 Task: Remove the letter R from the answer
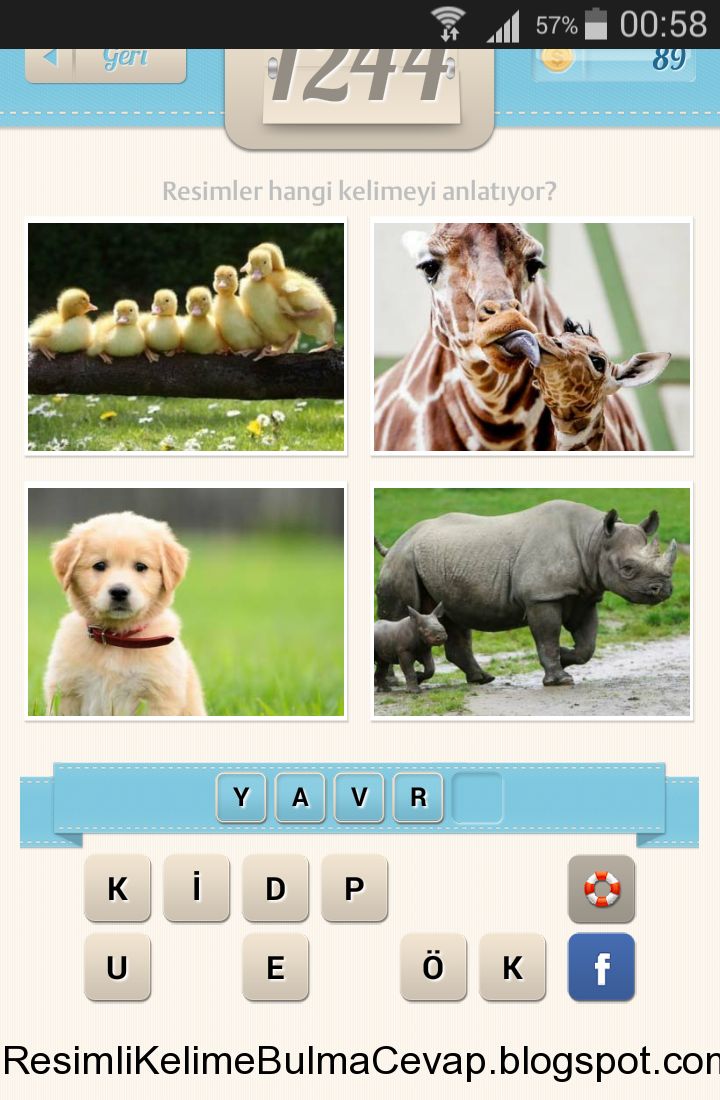pyautogui.click(x=418, y=797)
